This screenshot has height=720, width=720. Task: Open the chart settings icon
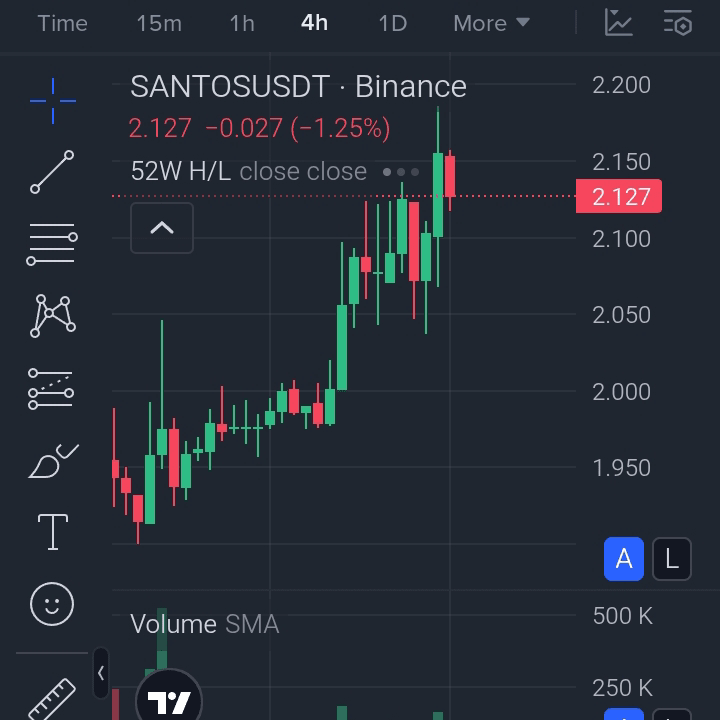coord(678,23)
